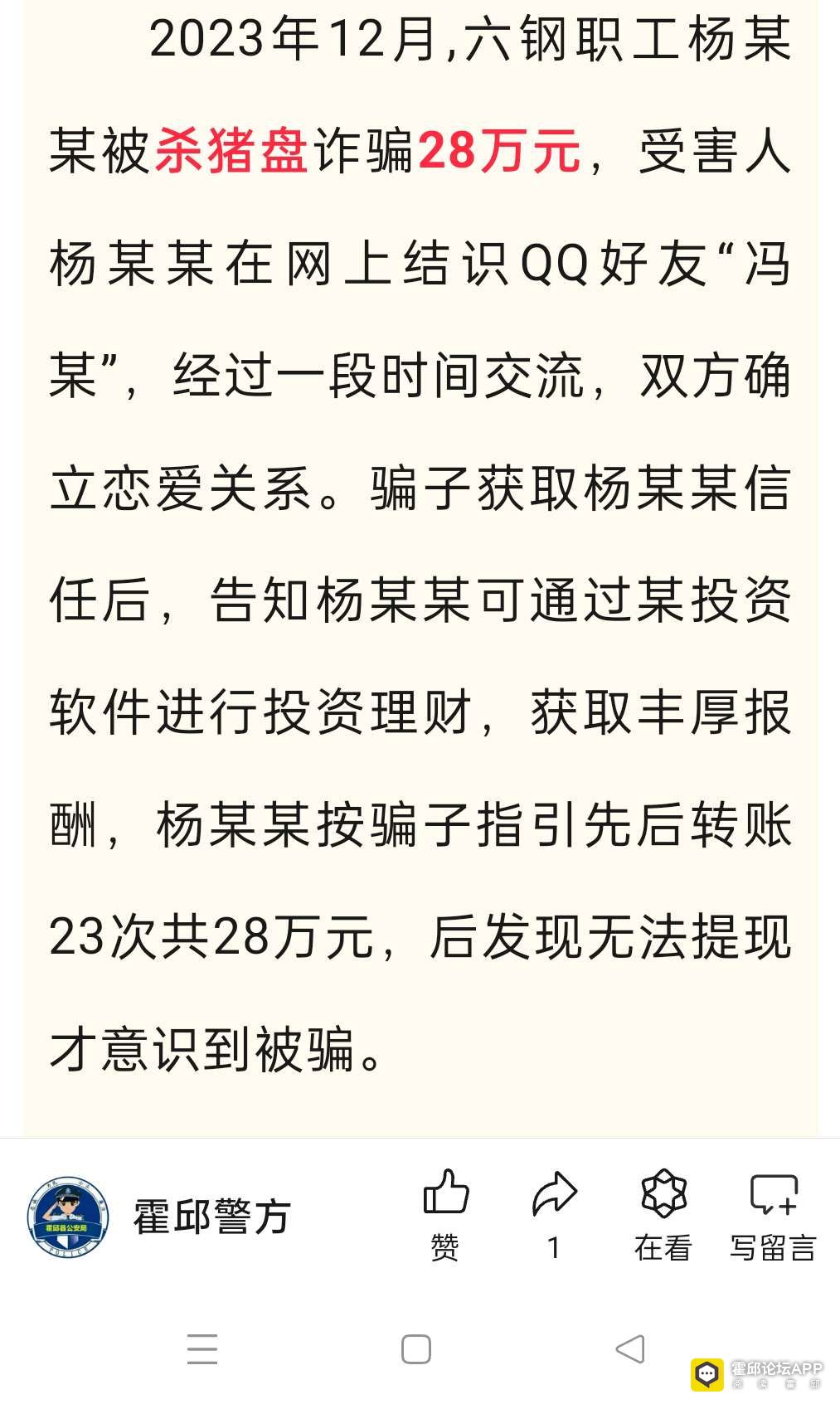
Task: Write a comment with 写留言
Action: (x=773, y=1215)
